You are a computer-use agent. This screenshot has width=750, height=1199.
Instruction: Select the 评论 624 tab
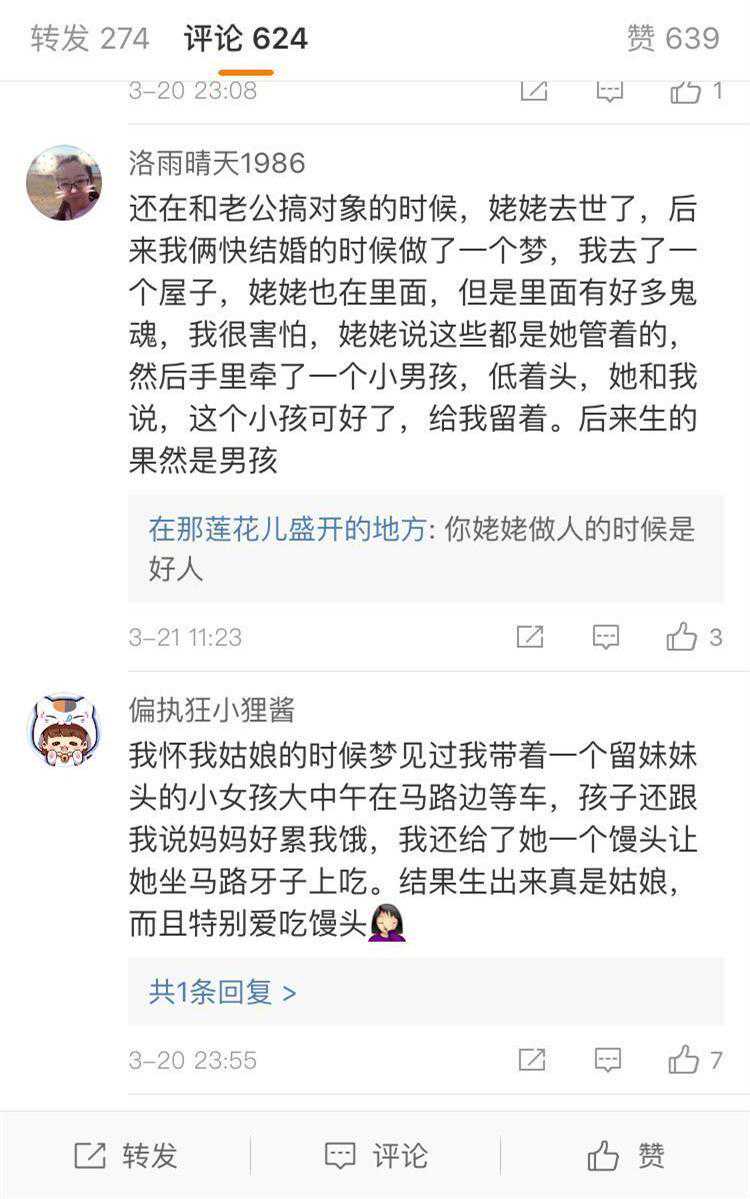(x=245, y=38)
